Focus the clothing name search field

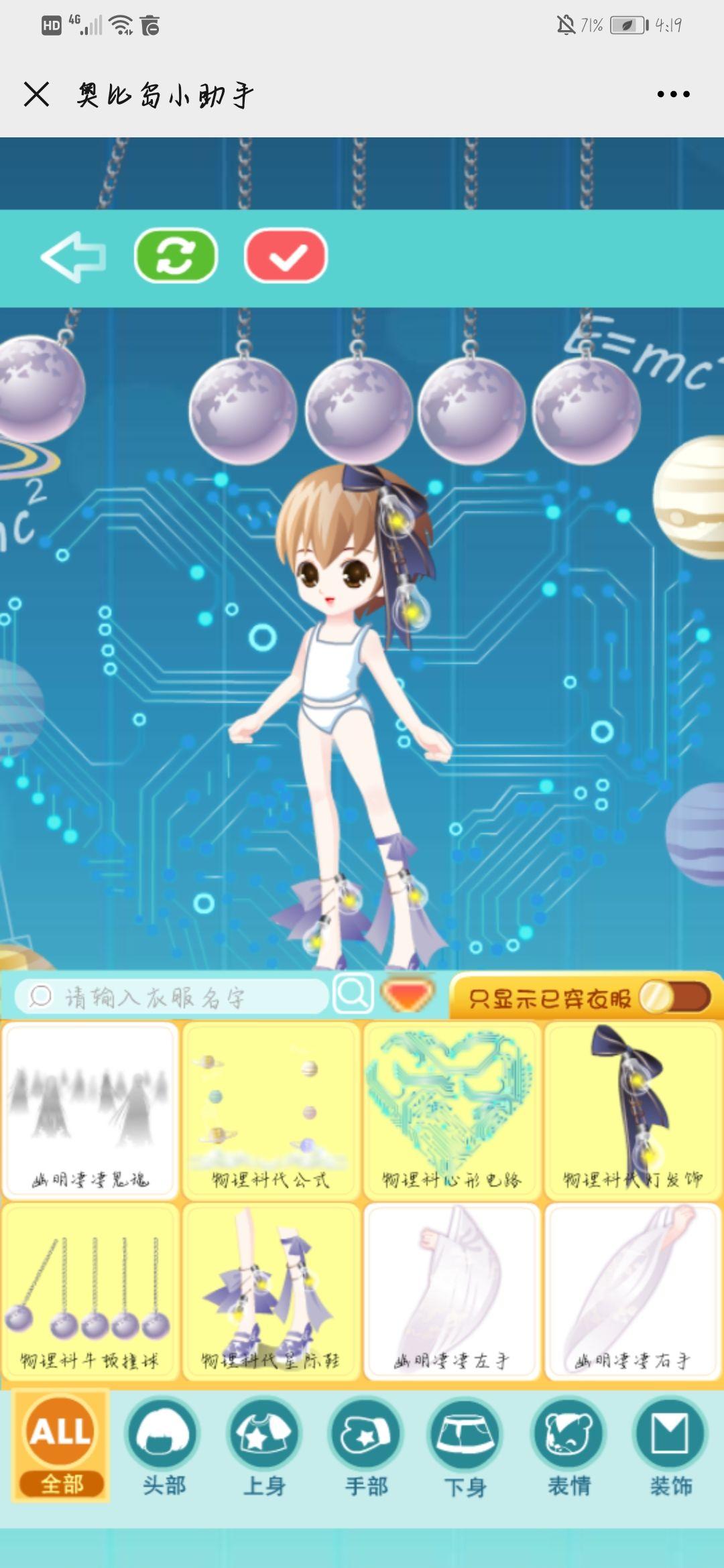(x=174, y=998)
